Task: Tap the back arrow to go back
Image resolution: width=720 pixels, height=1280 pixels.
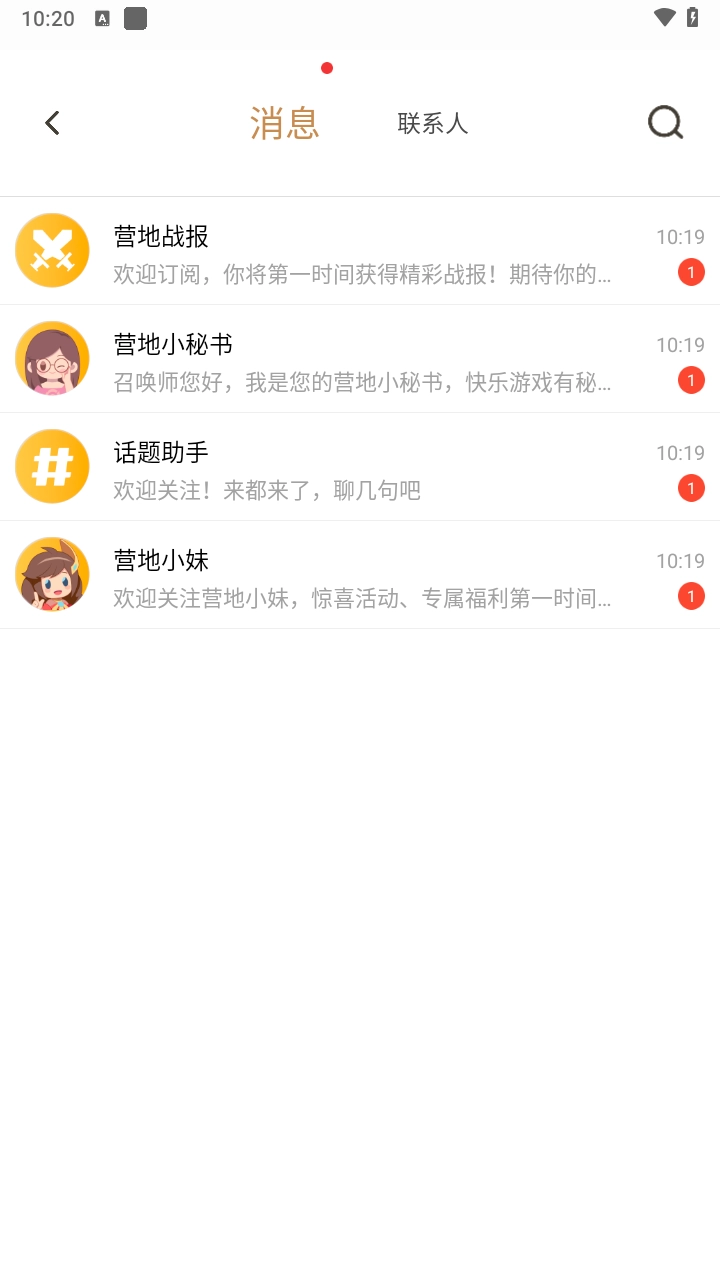Action: click(52, 122)
